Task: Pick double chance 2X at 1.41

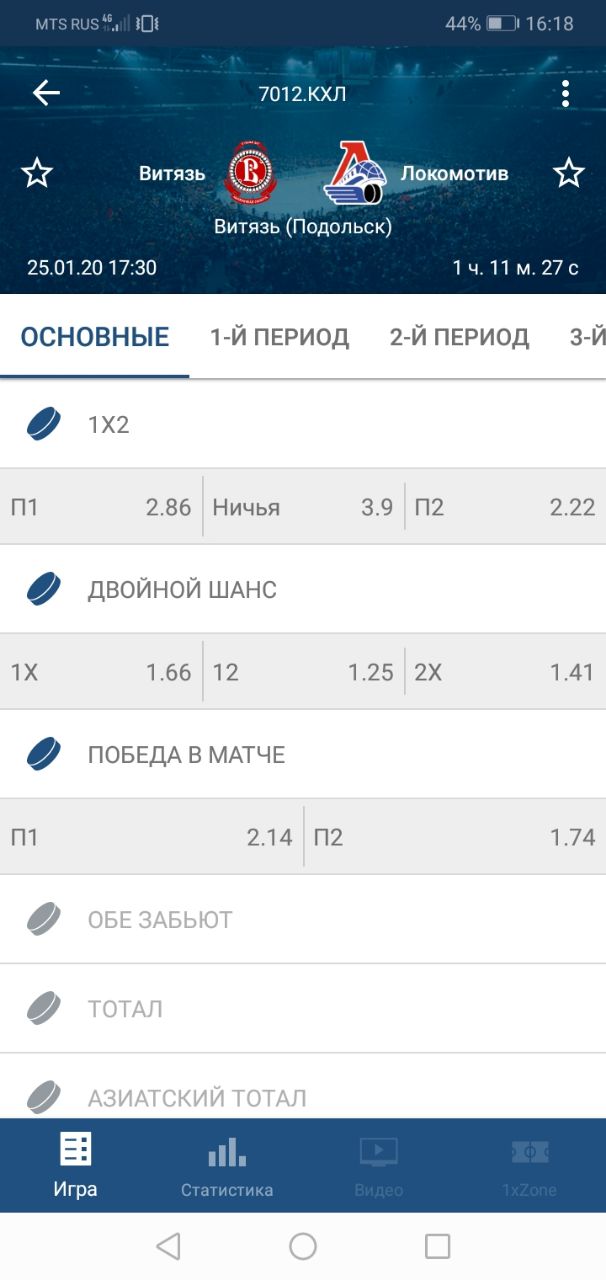Action: tap(505, 672)
